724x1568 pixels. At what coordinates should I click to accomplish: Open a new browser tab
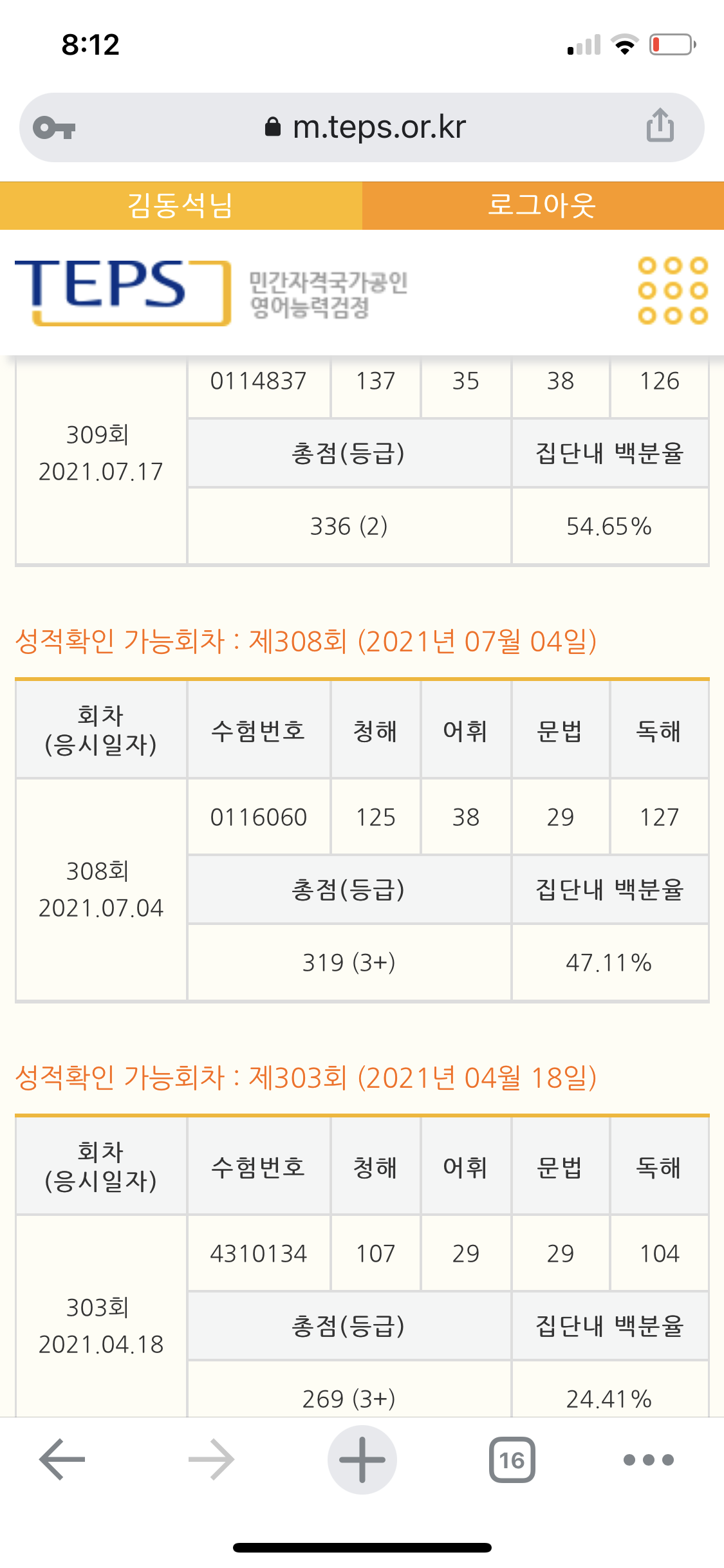click(x=362, y=1459)
